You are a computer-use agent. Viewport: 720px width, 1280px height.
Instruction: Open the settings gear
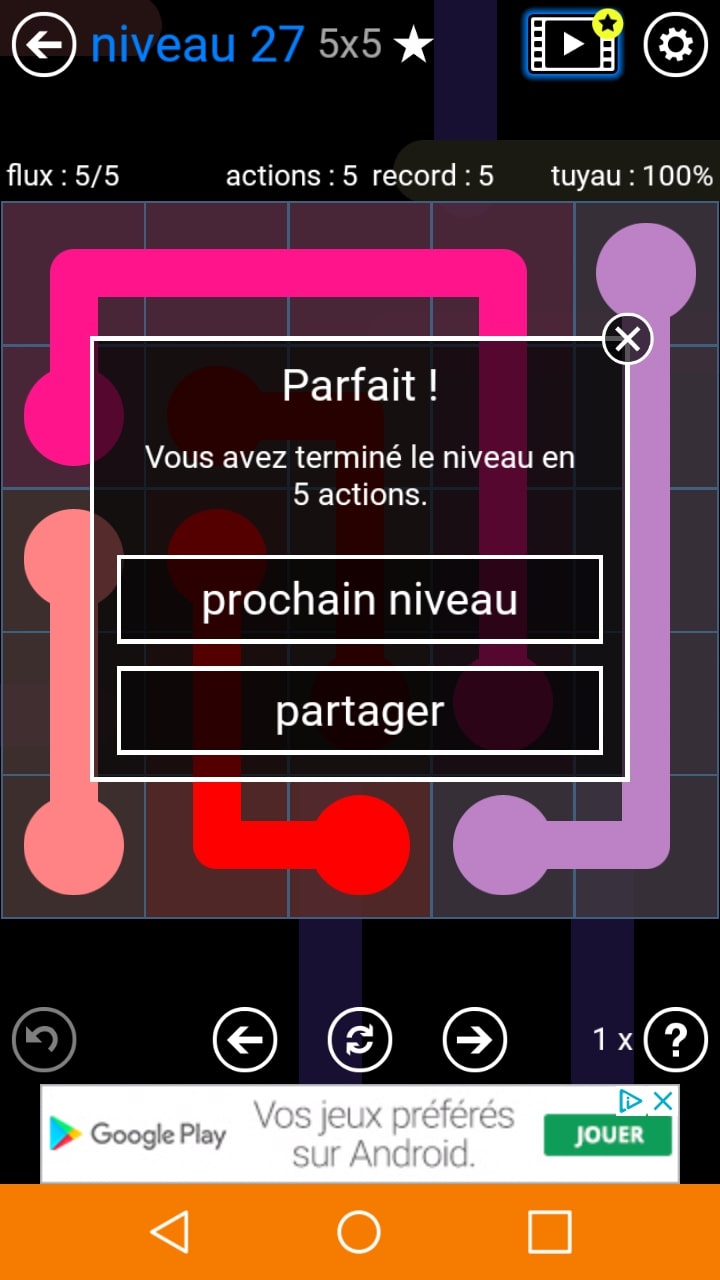pyautogui.click(x=675, y=45)
